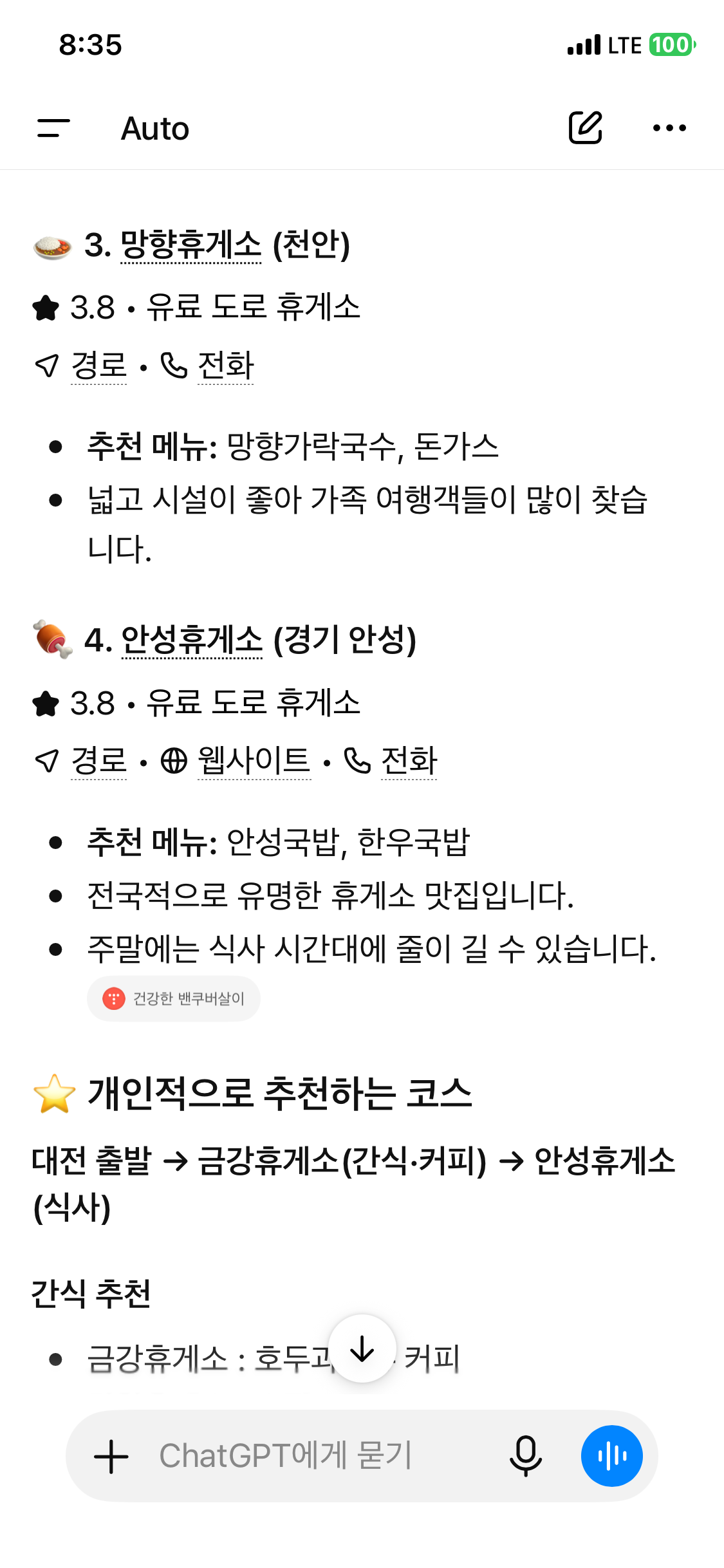Start dictation with the microphone
The width and height of the screenshot is (724, 1568).
(526, 1456)
